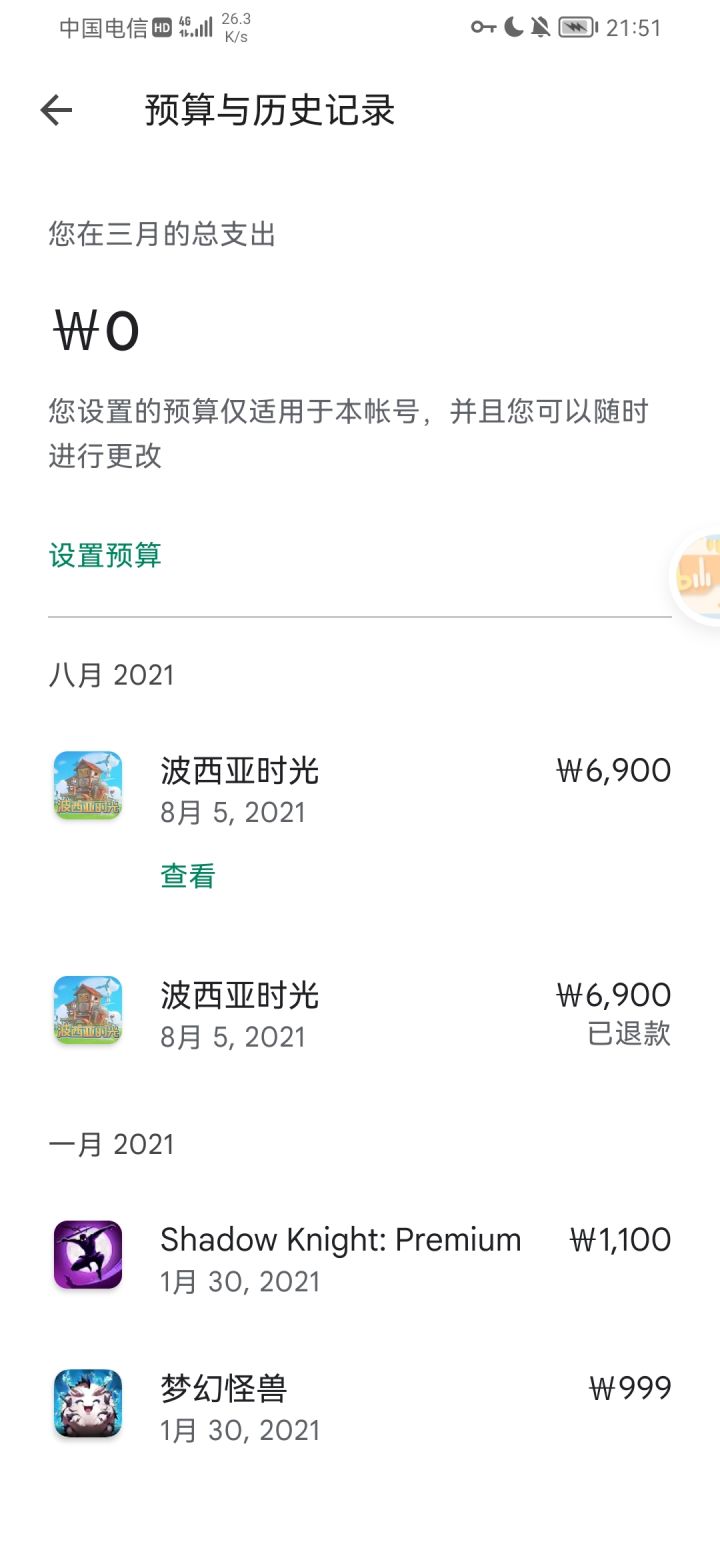The image size is (720, 1560).
Task: Open the Shadow Knight: Premium purchase
Action: click(x=360, y=1258)
